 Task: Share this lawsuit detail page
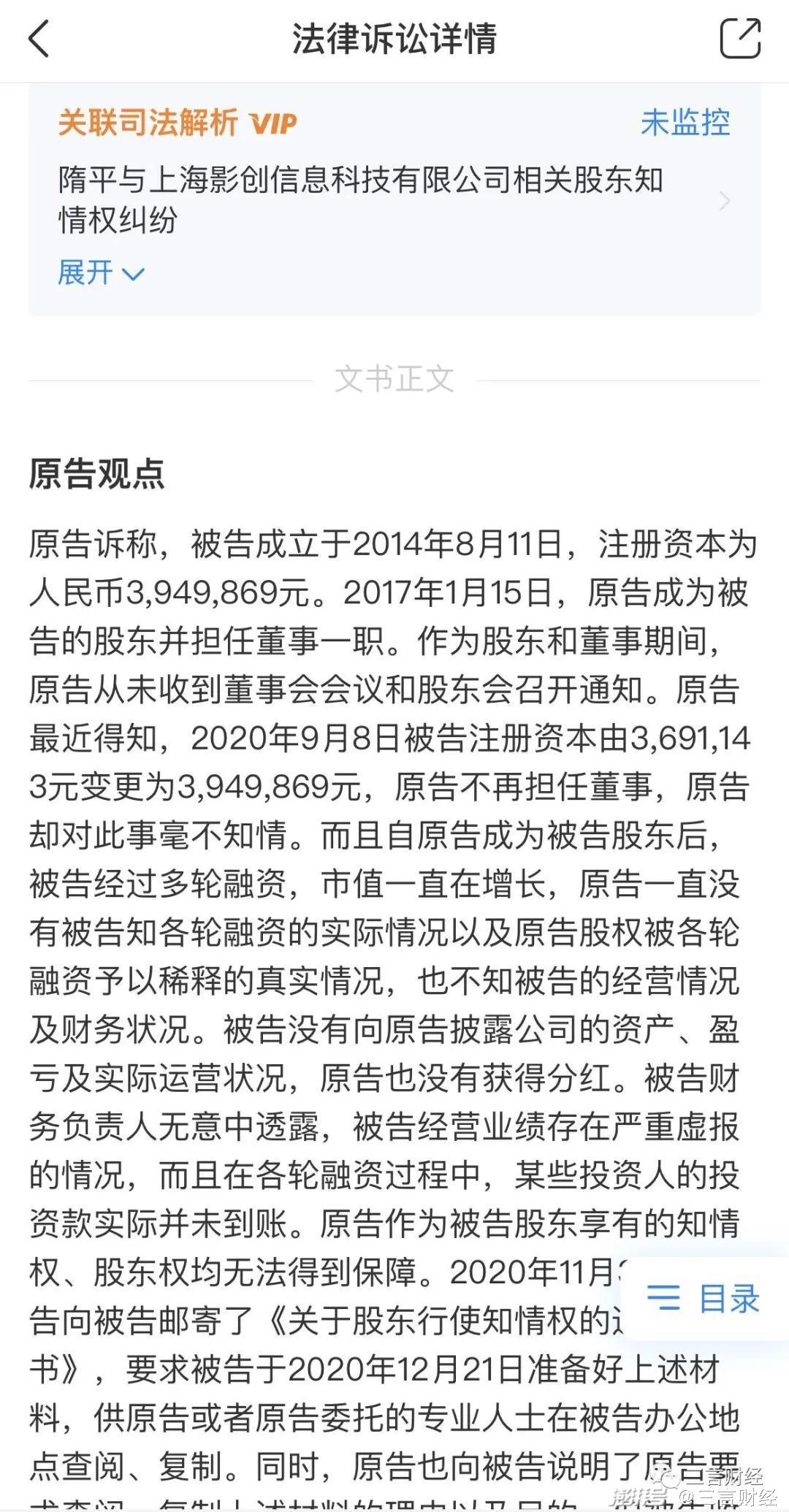(x=739, y=39)
